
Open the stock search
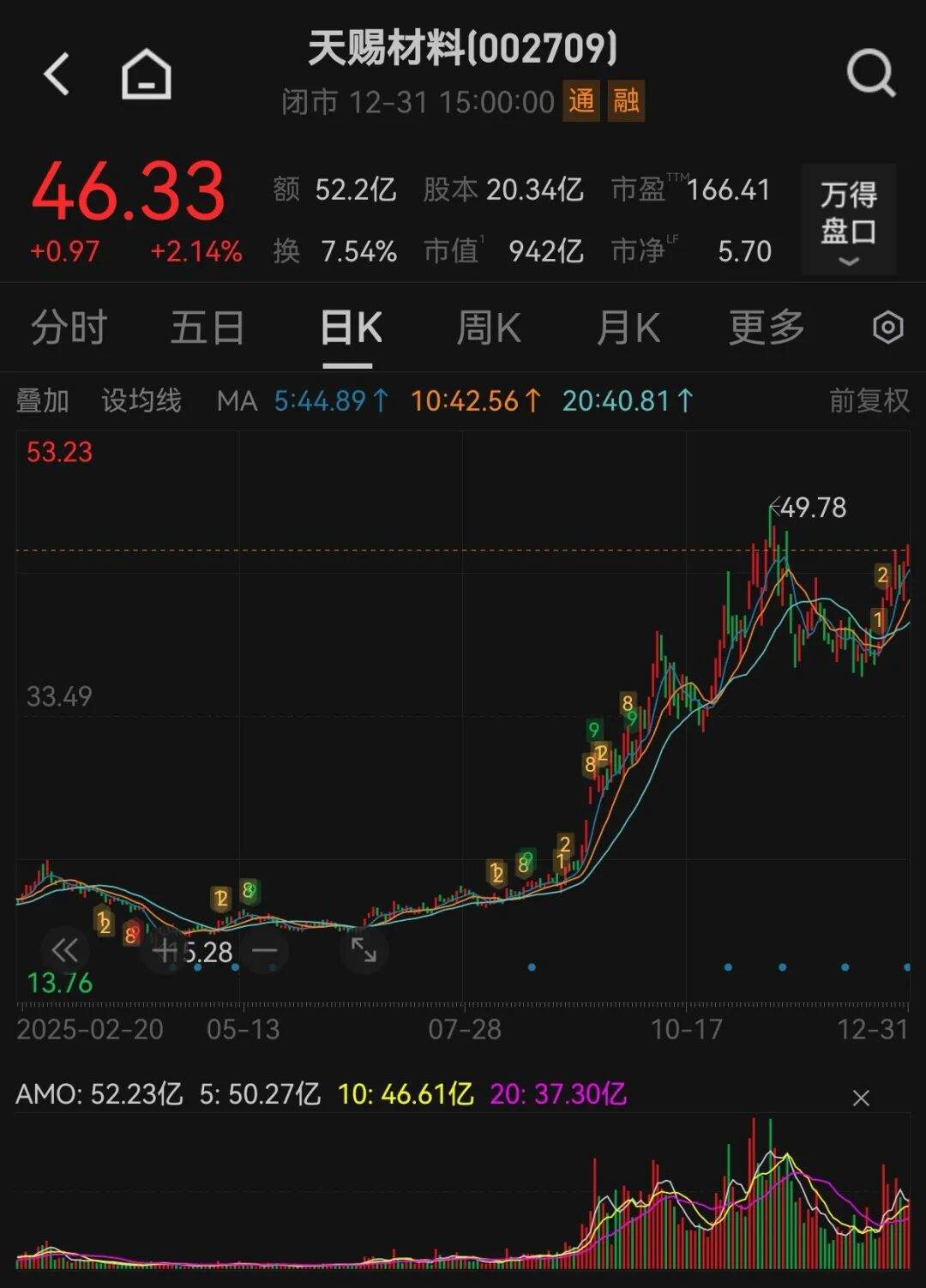pyautogui.click(x=869, y=73)
